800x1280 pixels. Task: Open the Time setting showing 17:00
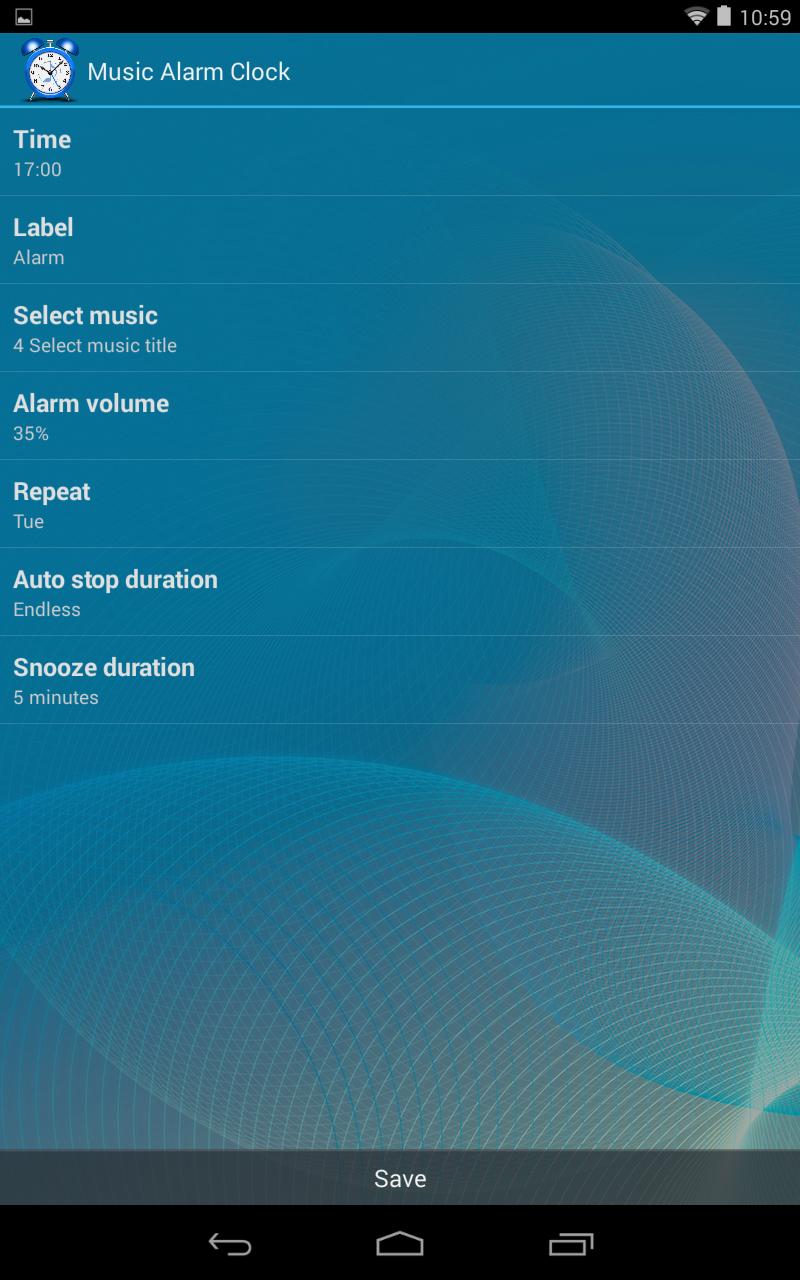(400, 152)
